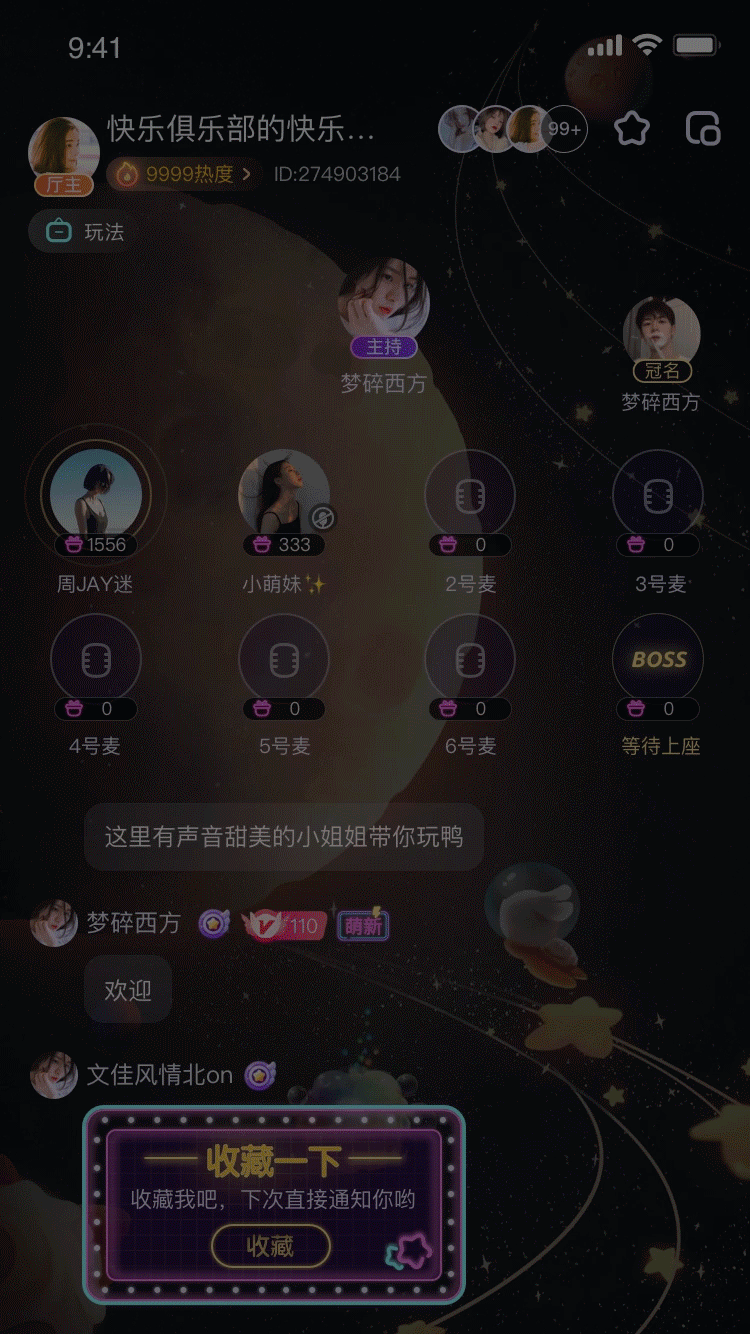Take the empty 5号麦 mic seat

pos(283,657)
